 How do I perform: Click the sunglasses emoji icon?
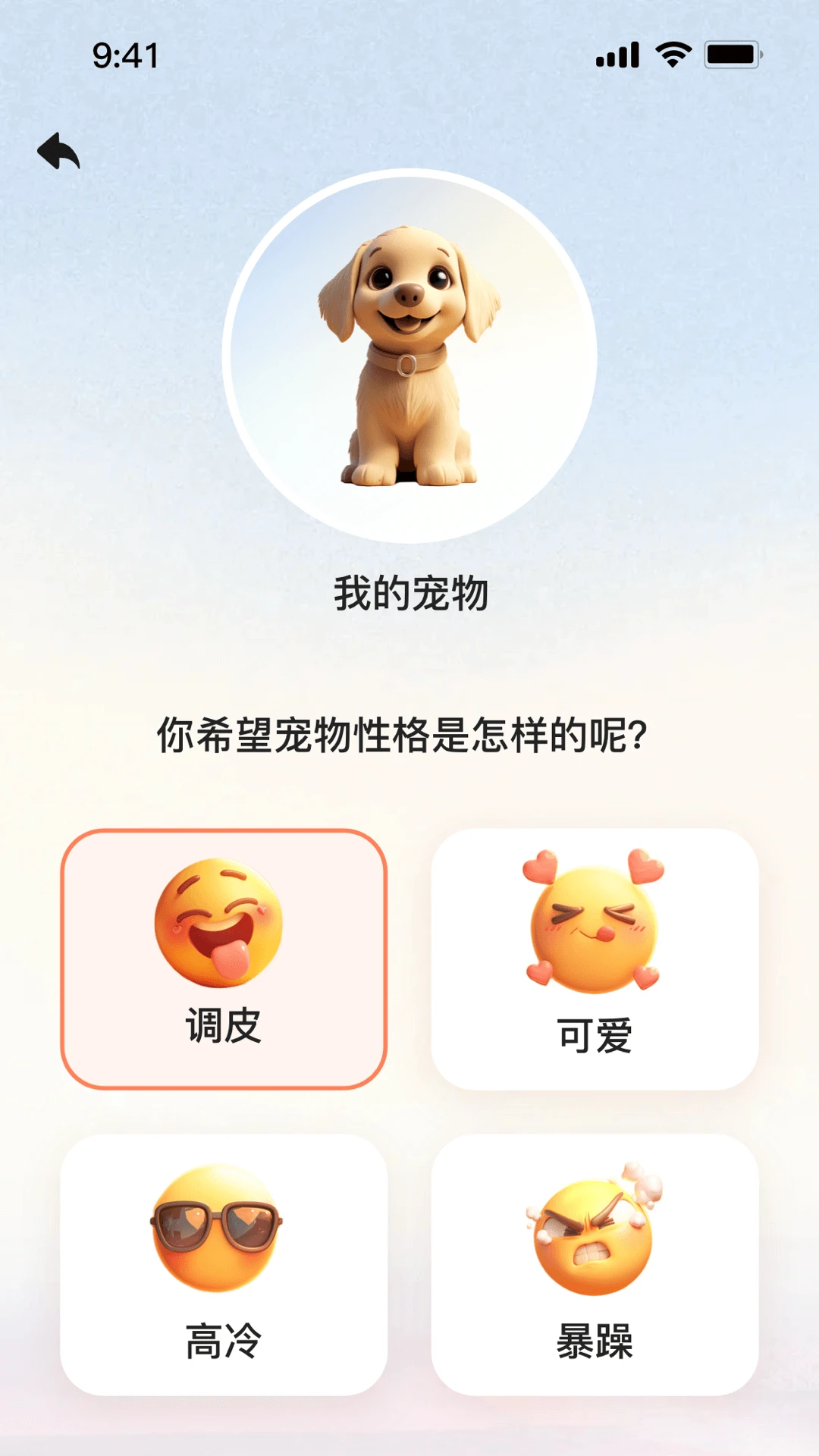pyautogui.click(x=215, y=1225)
